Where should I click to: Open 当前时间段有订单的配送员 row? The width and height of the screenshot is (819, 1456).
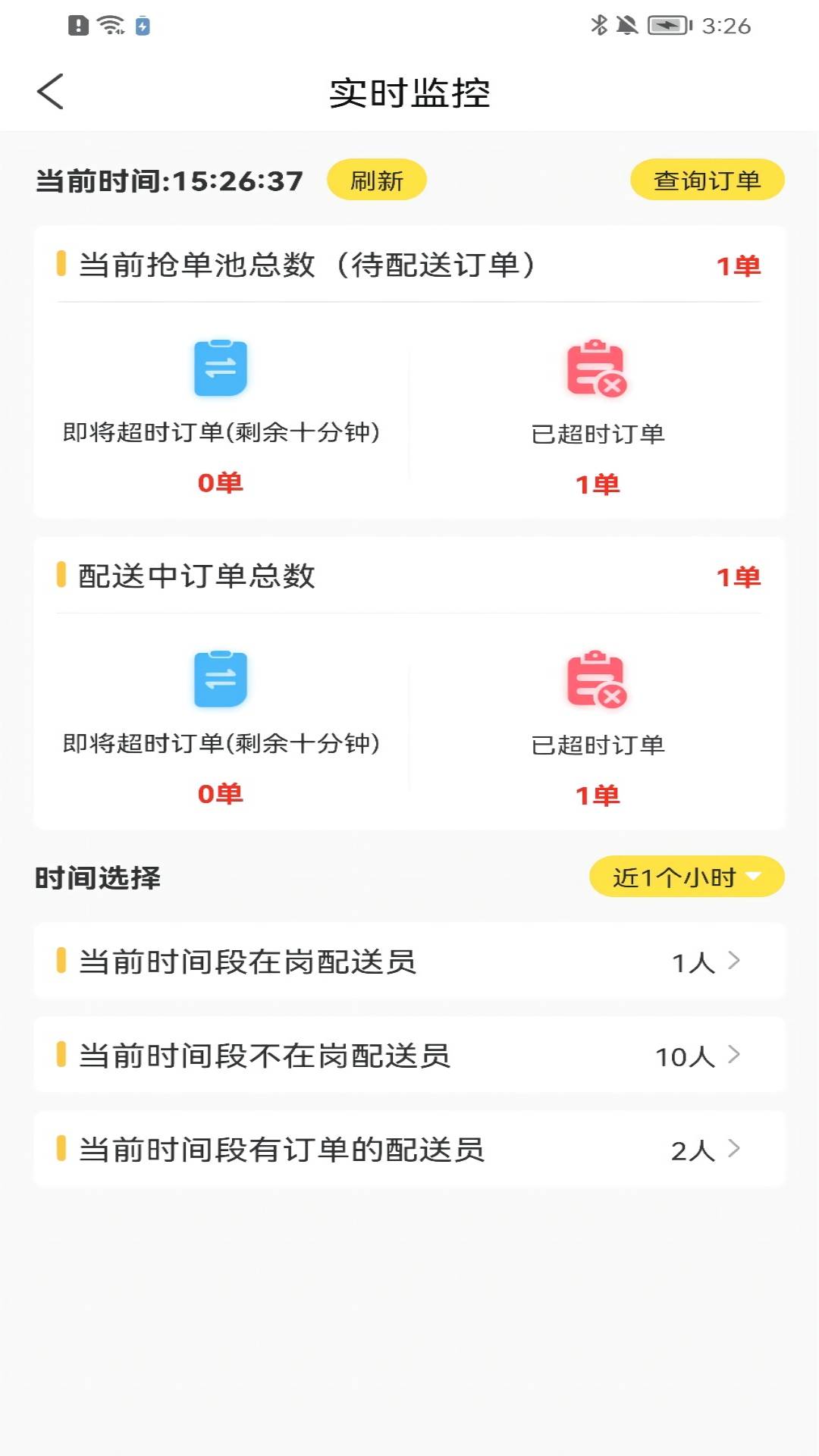coord(409,1150)
